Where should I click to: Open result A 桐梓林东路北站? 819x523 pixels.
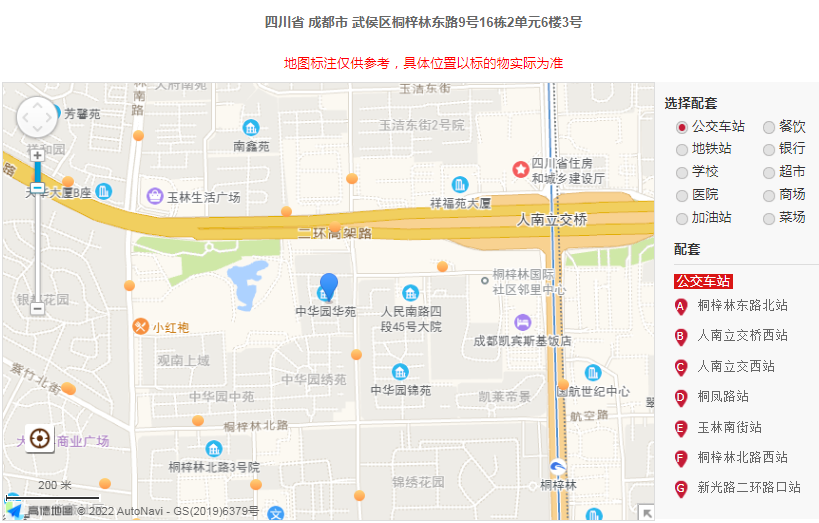[x=742, y=306]
